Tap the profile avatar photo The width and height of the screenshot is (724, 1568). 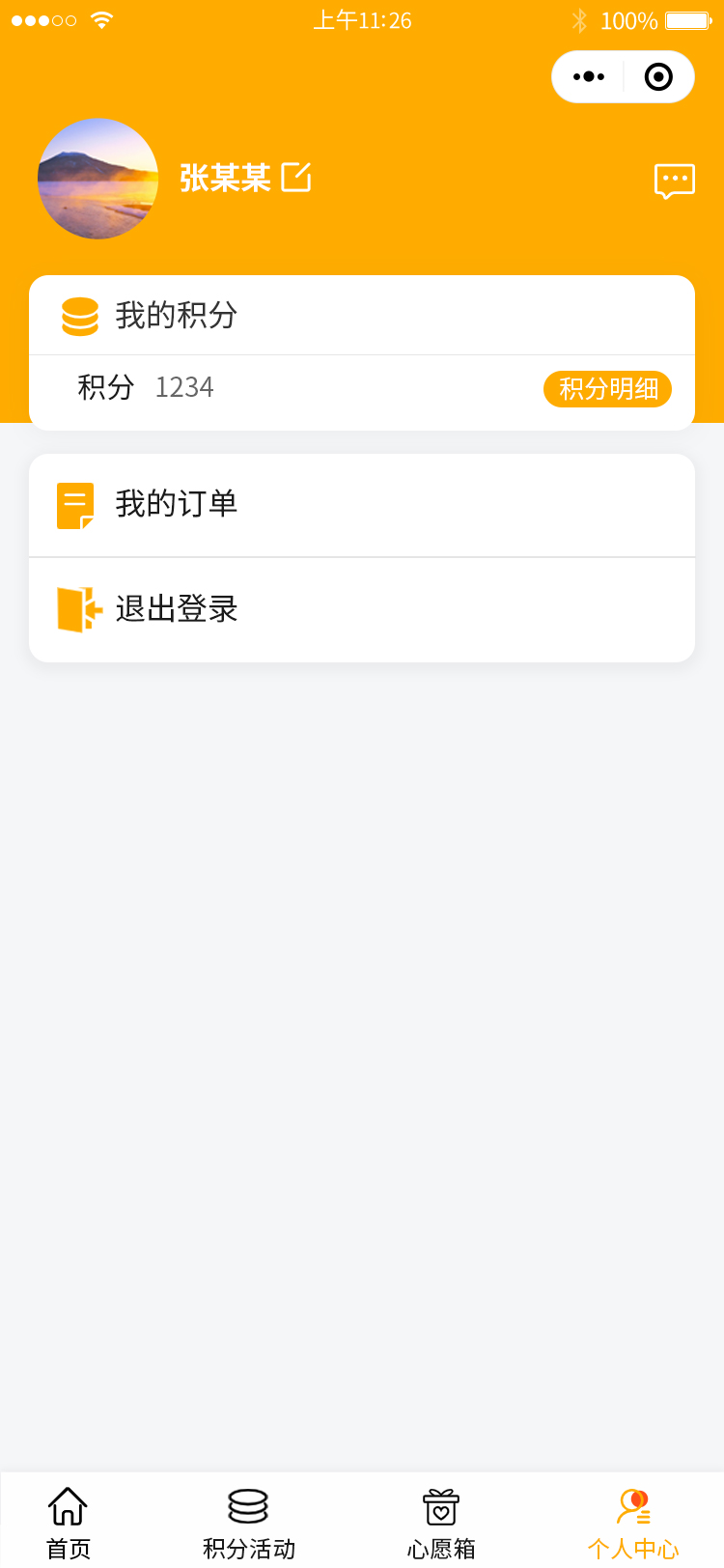point(97,179)
